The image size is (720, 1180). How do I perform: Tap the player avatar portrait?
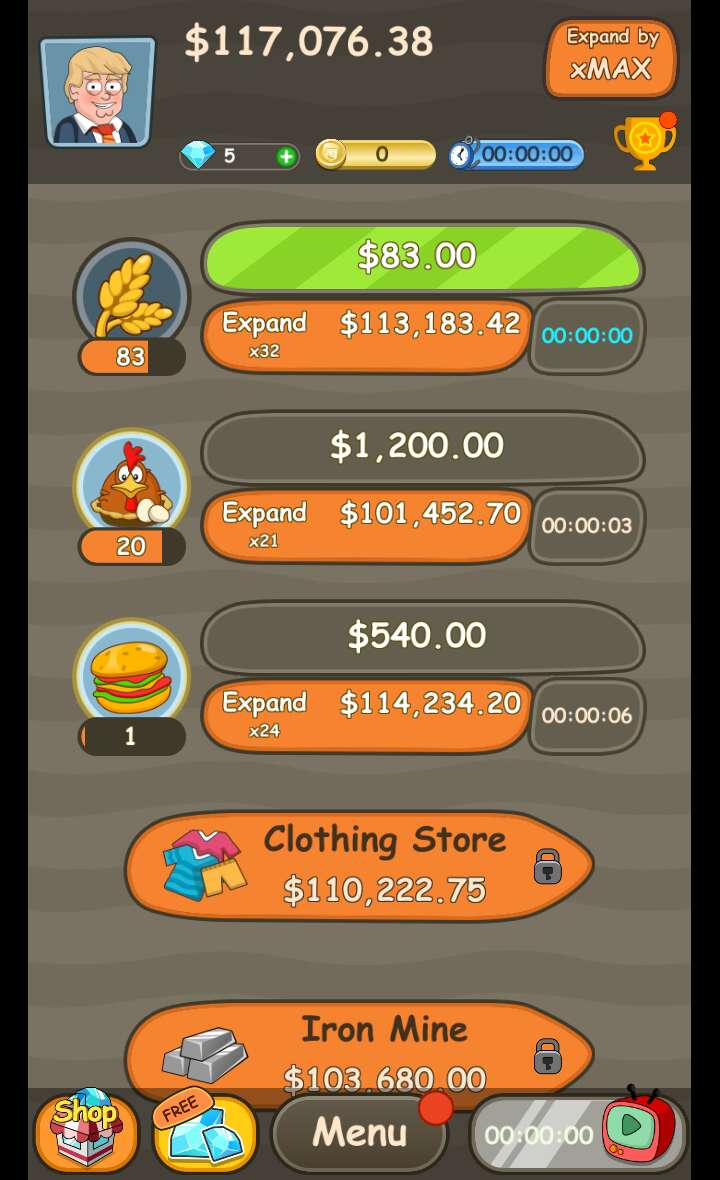97,91
